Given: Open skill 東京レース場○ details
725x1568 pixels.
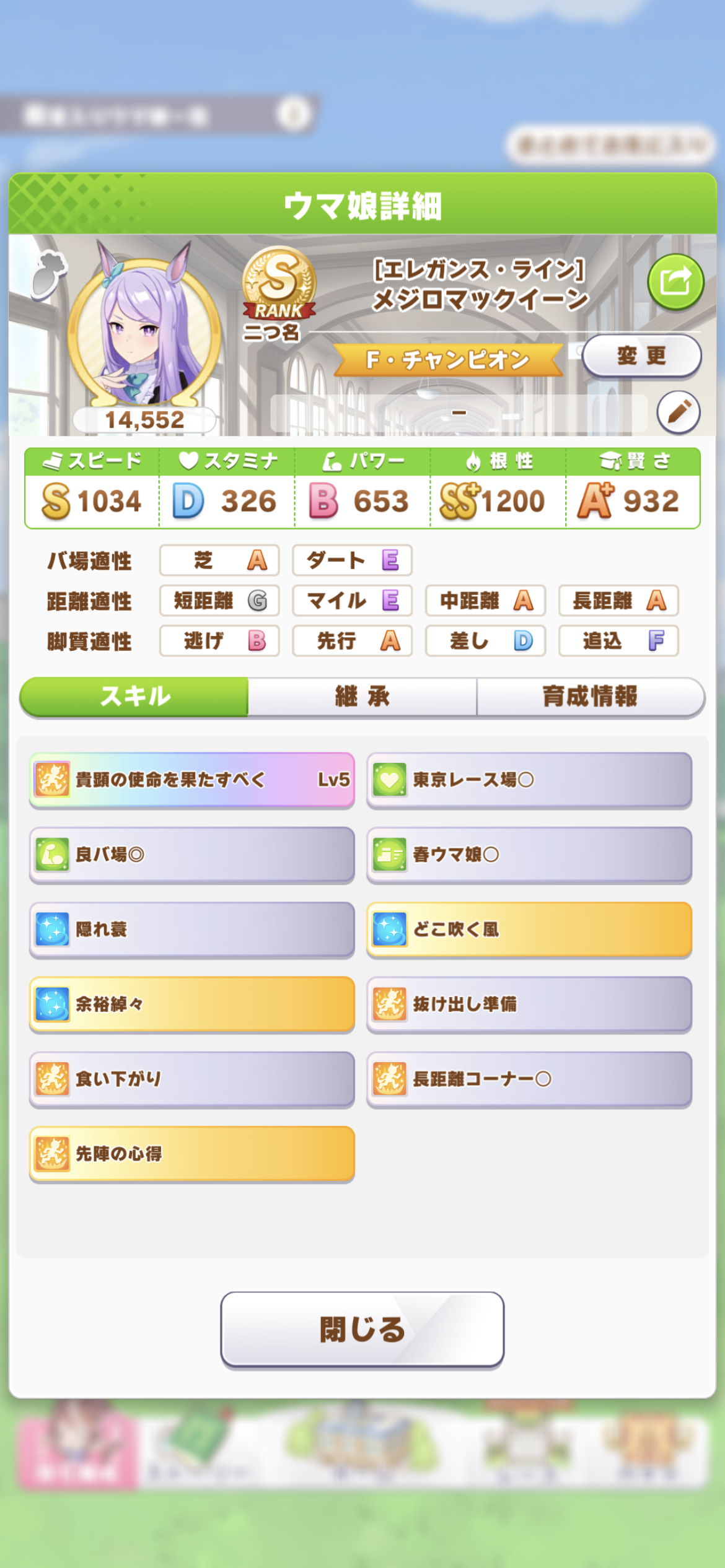Looking at the screenshot, I should 529,780.
